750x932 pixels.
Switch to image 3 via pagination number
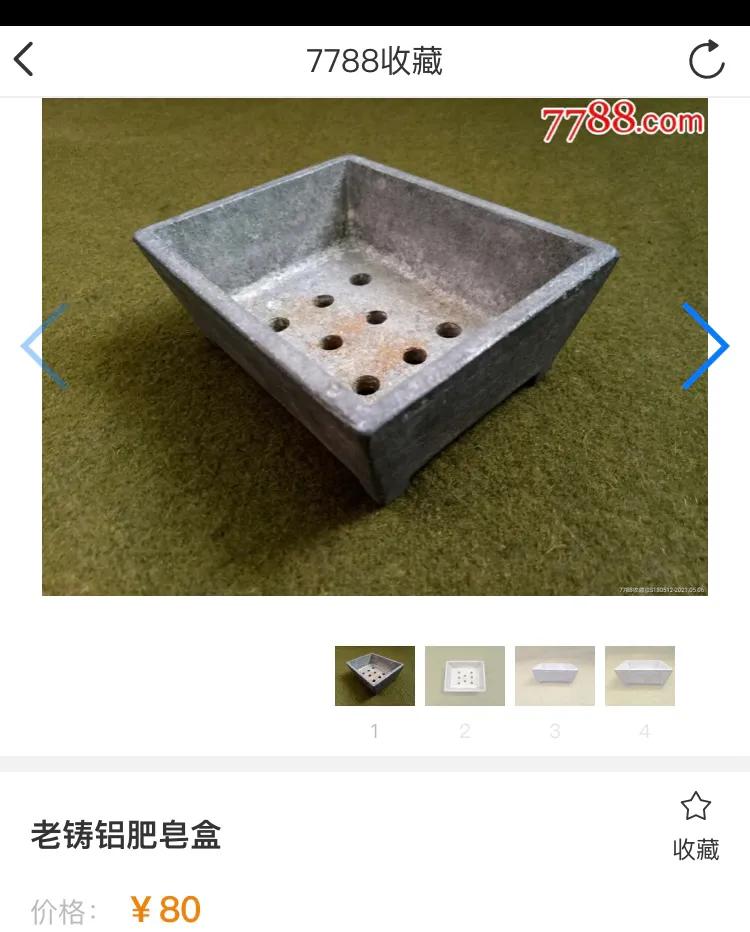pos(554,731)
